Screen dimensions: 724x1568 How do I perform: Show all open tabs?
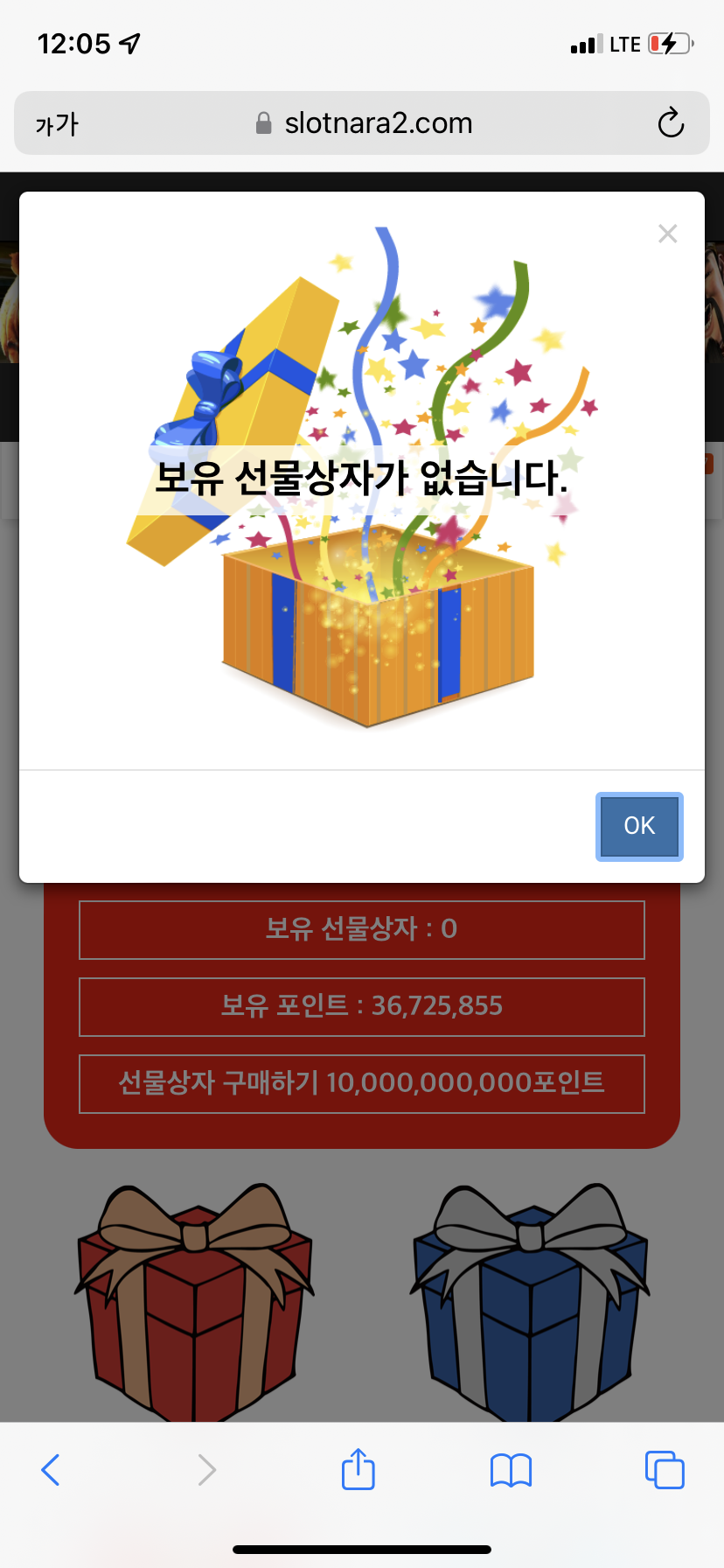click(665, 1470)
